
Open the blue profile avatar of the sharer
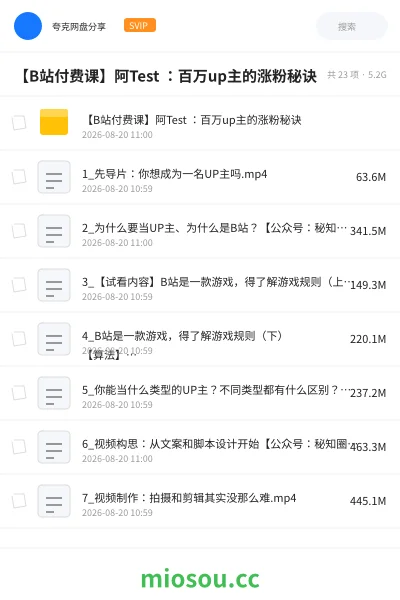tap(28, 26)
